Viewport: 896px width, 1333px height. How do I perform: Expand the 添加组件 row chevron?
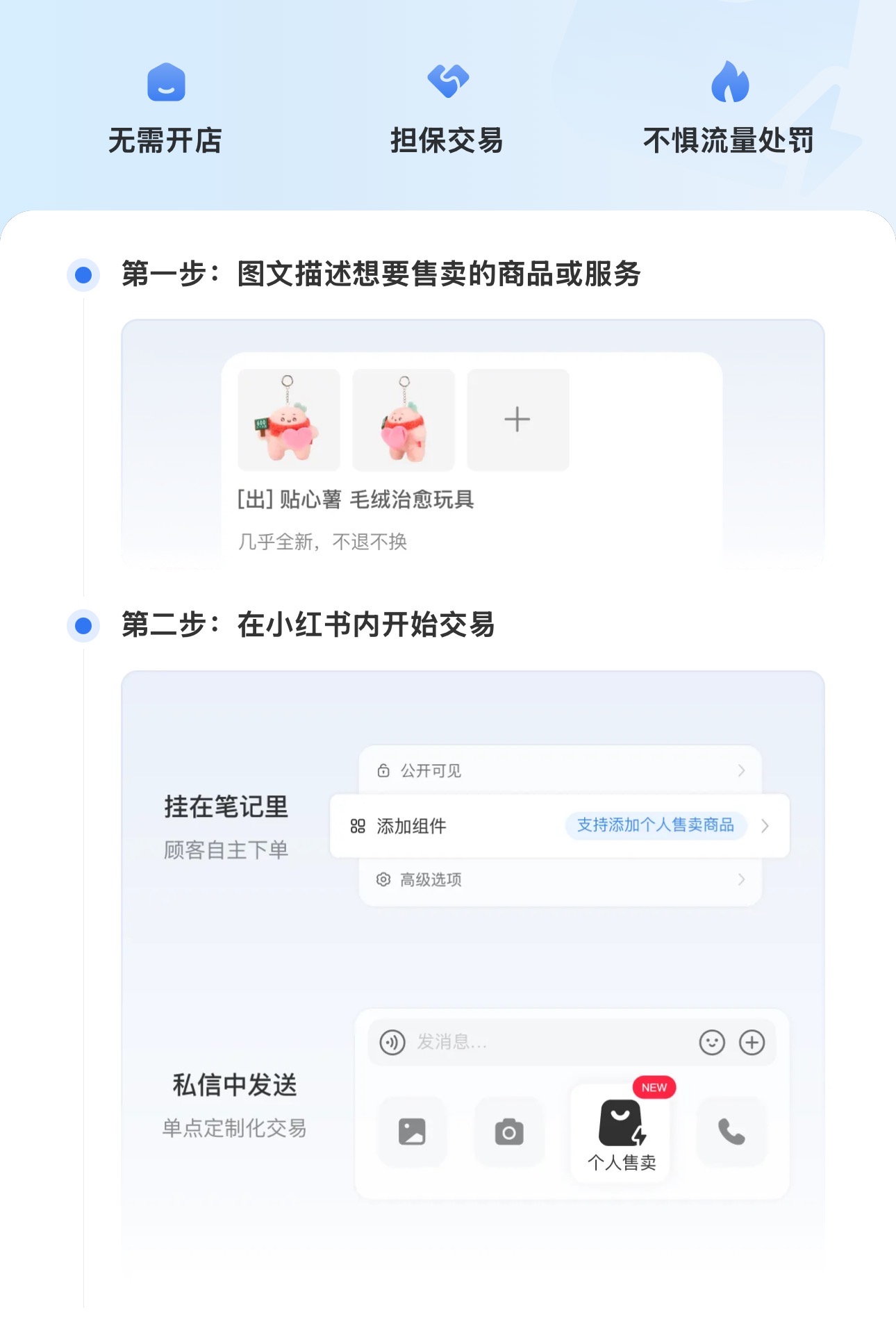766,826
